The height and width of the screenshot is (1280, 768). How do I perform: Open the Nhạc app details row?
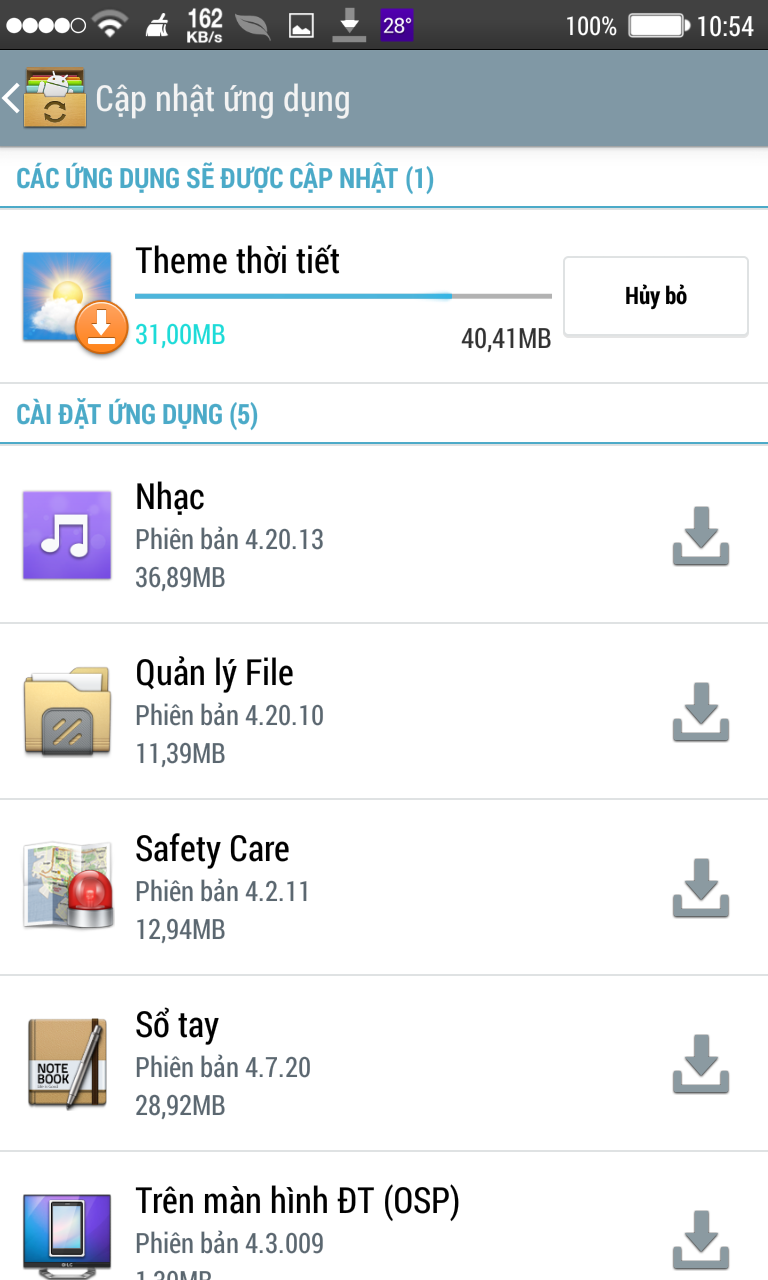(384, 535)
